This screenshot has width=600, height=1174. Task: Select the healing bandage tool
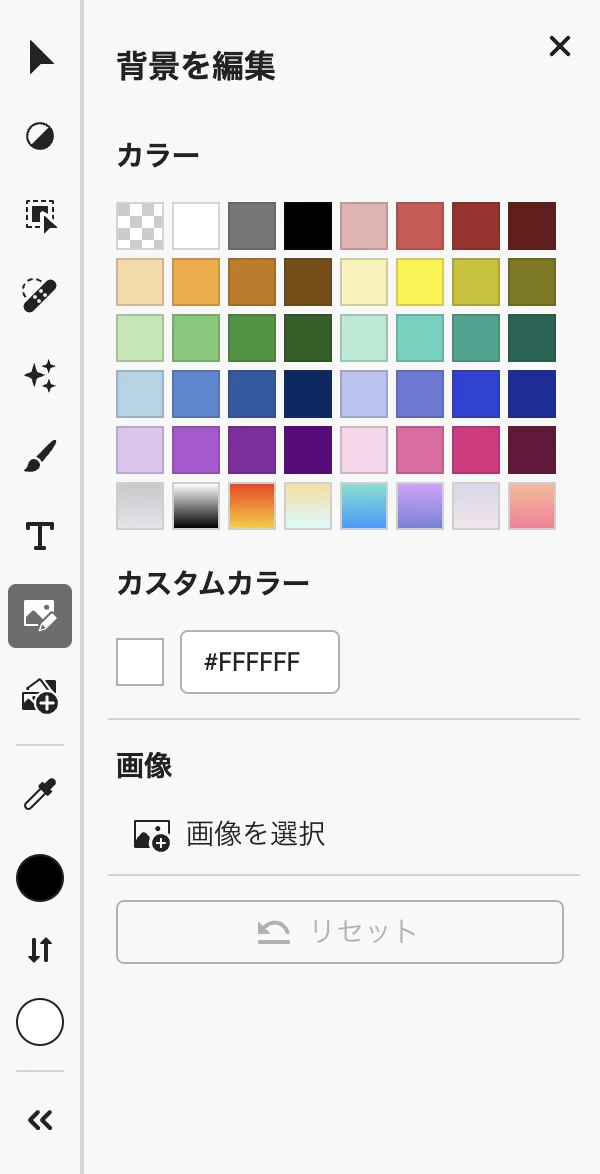40,296
